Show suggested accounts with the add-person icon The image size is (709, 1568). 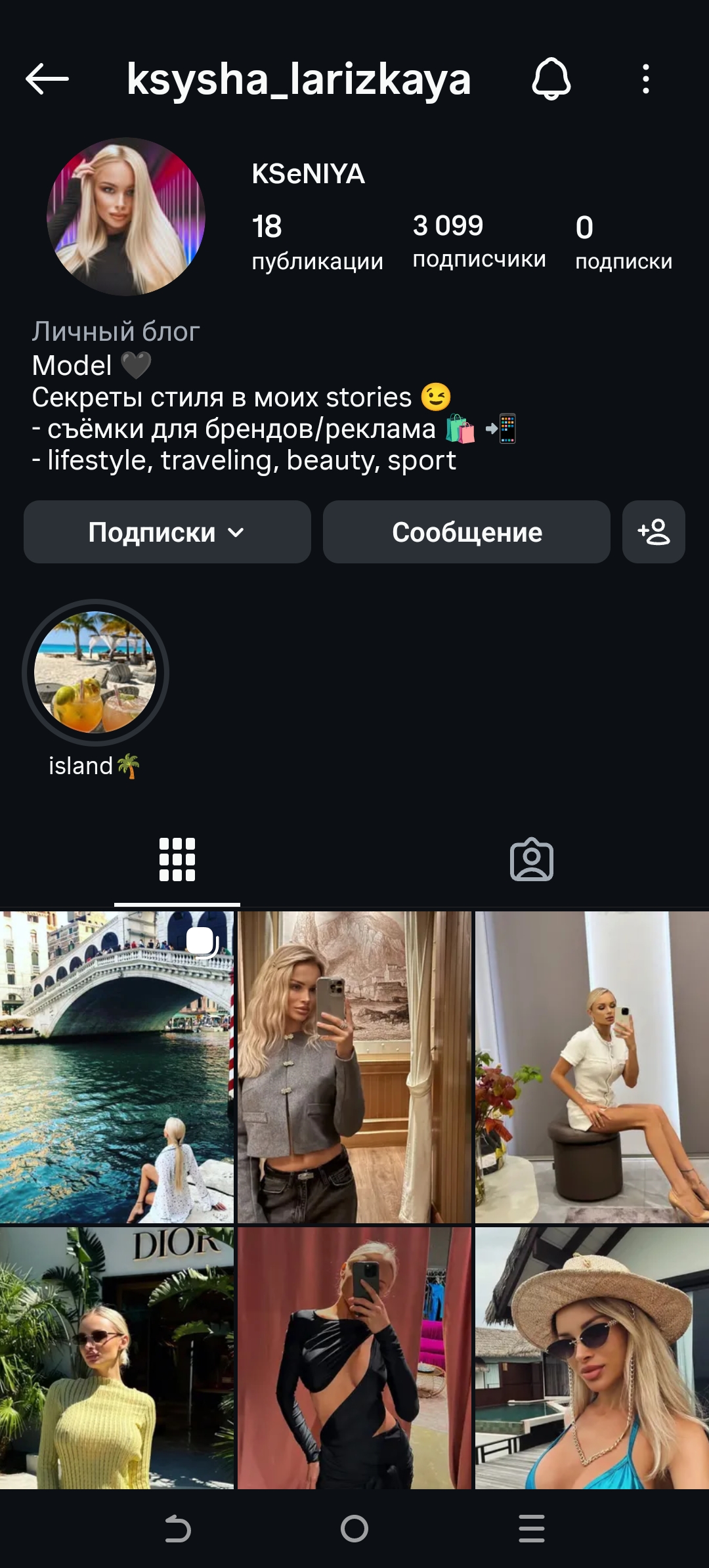click(x=653, y=532)
